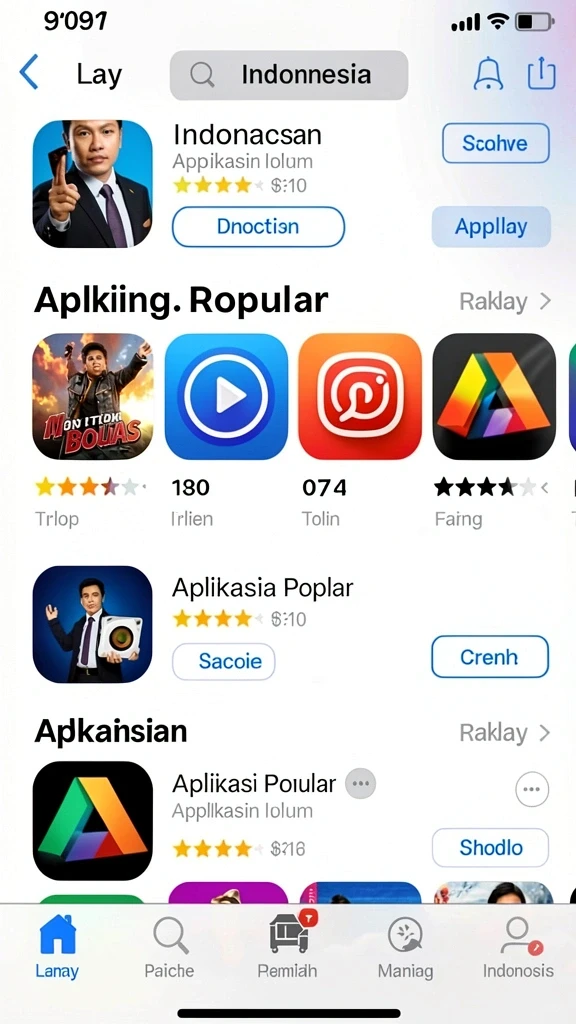Tap the Shodlo button
This screenshot has width=576, height=1024.
tap(490, 848)
